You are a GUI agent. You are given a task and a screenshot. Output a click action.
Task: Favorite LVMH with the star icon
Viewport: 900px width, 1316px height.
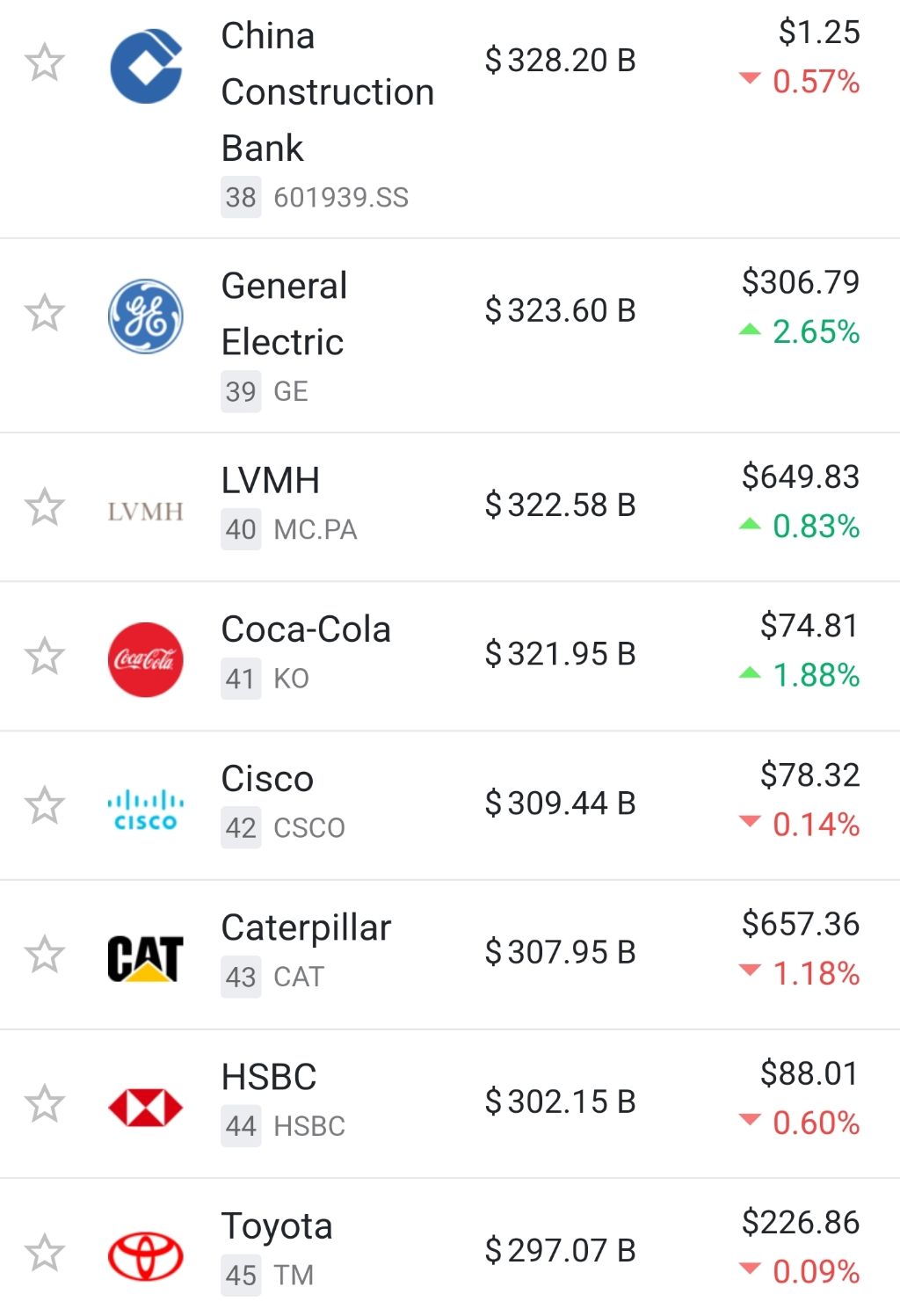[44, 507]
